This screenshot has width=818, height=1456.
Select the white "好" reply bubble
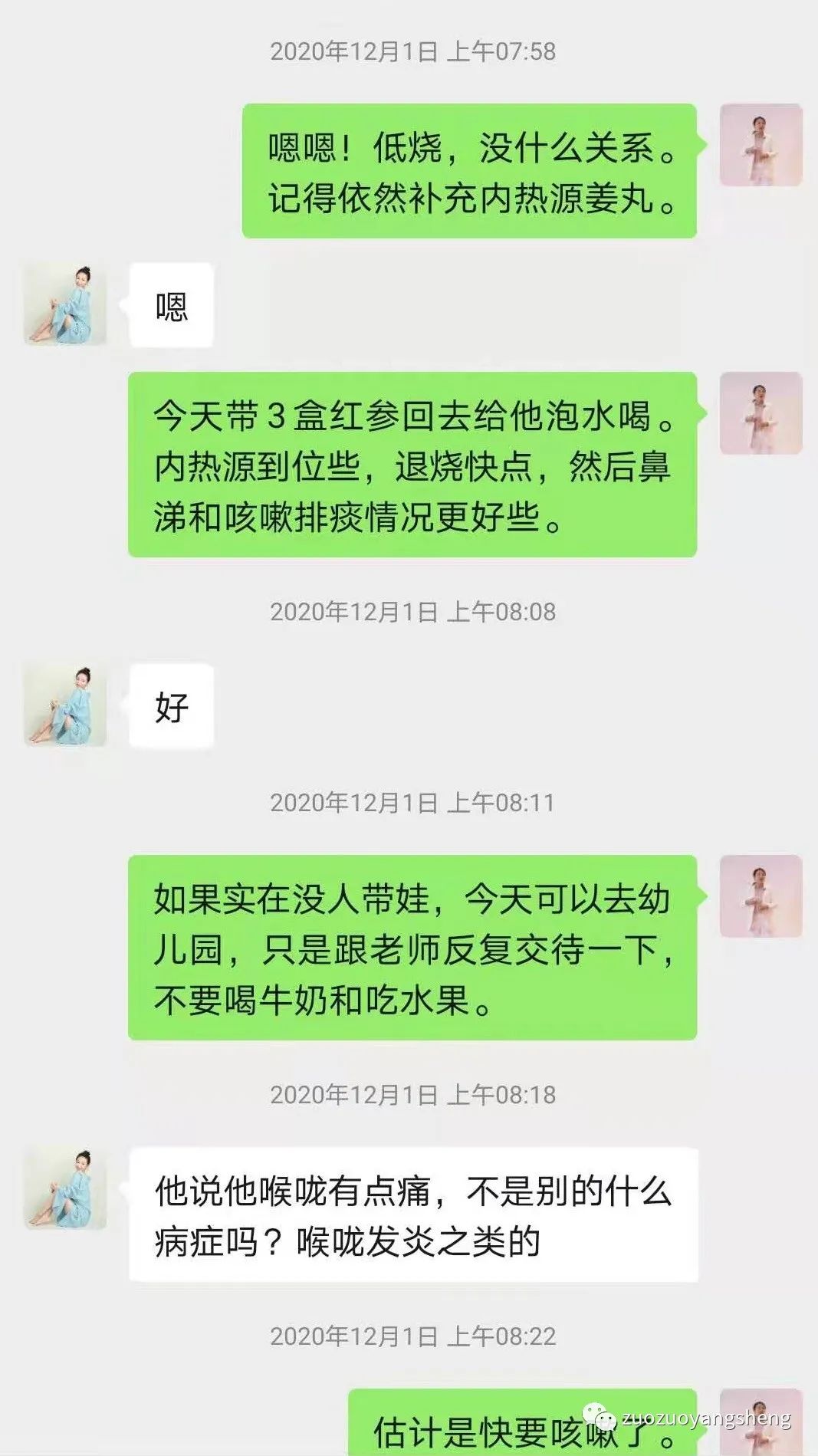pos(170,707)
